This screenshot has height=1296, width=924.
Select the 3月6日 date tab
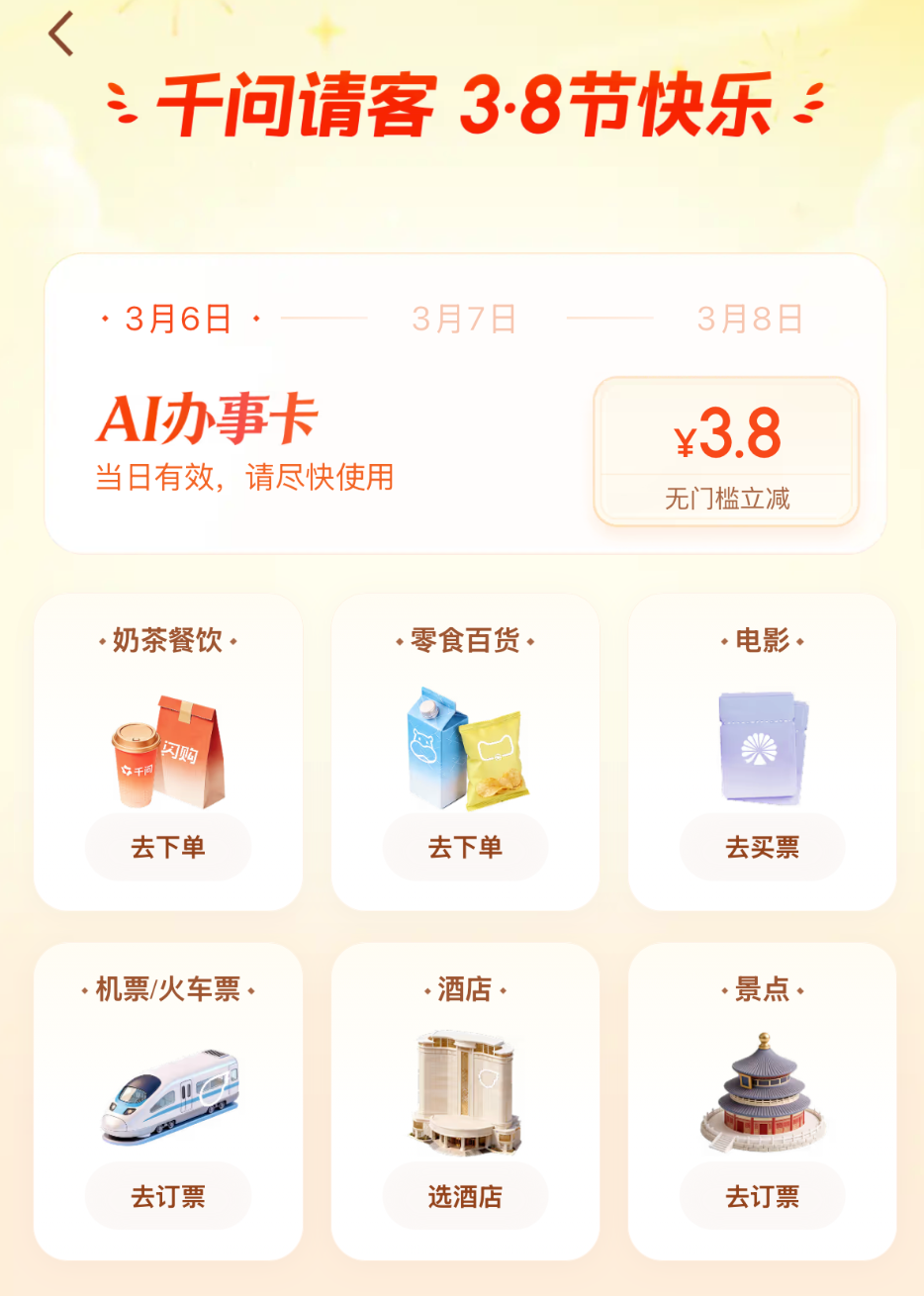click(178, 319)
